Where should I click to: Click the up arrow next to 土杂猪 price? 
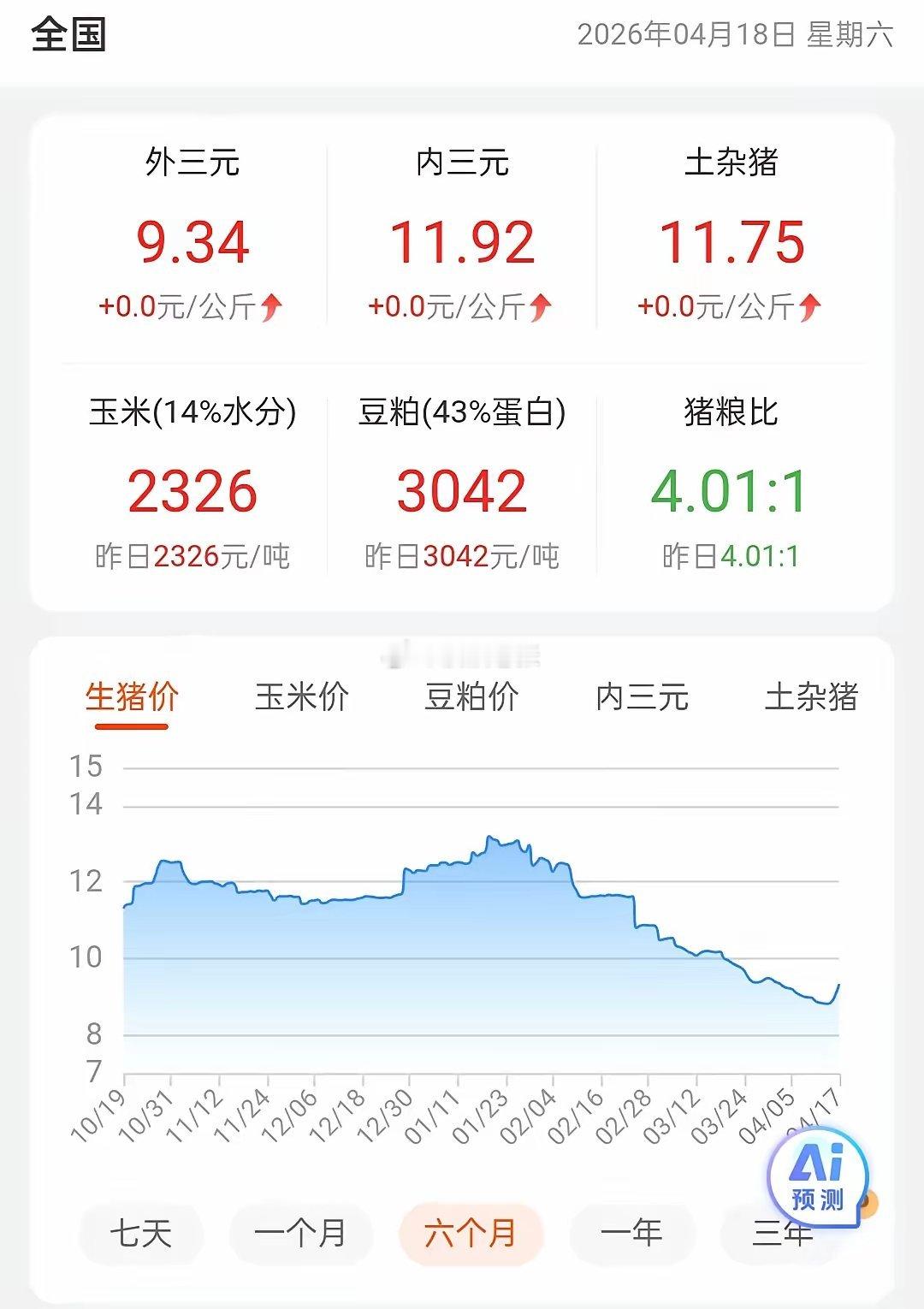click(x=808, y=304)
